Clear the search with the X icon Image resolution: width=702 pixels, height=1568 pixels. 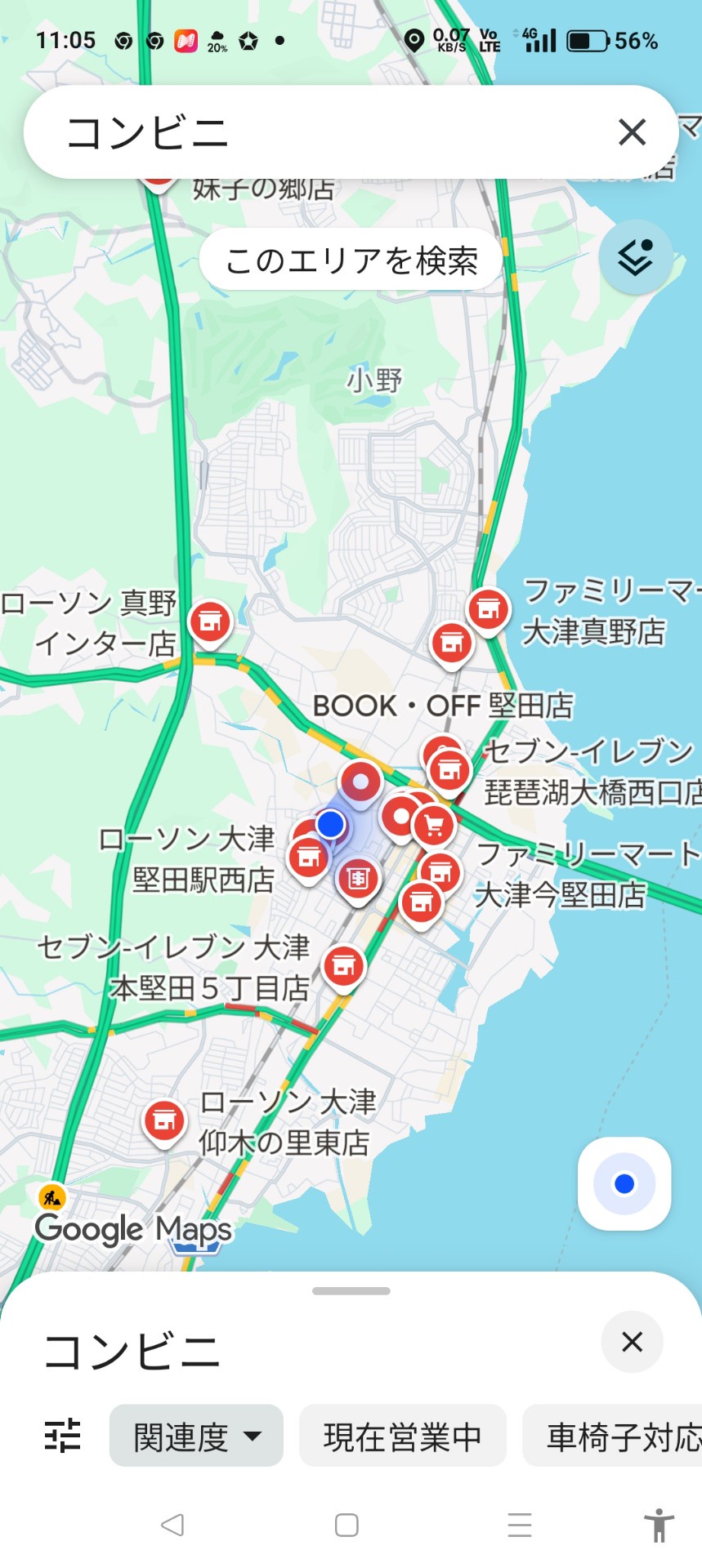tap(632, 132)
